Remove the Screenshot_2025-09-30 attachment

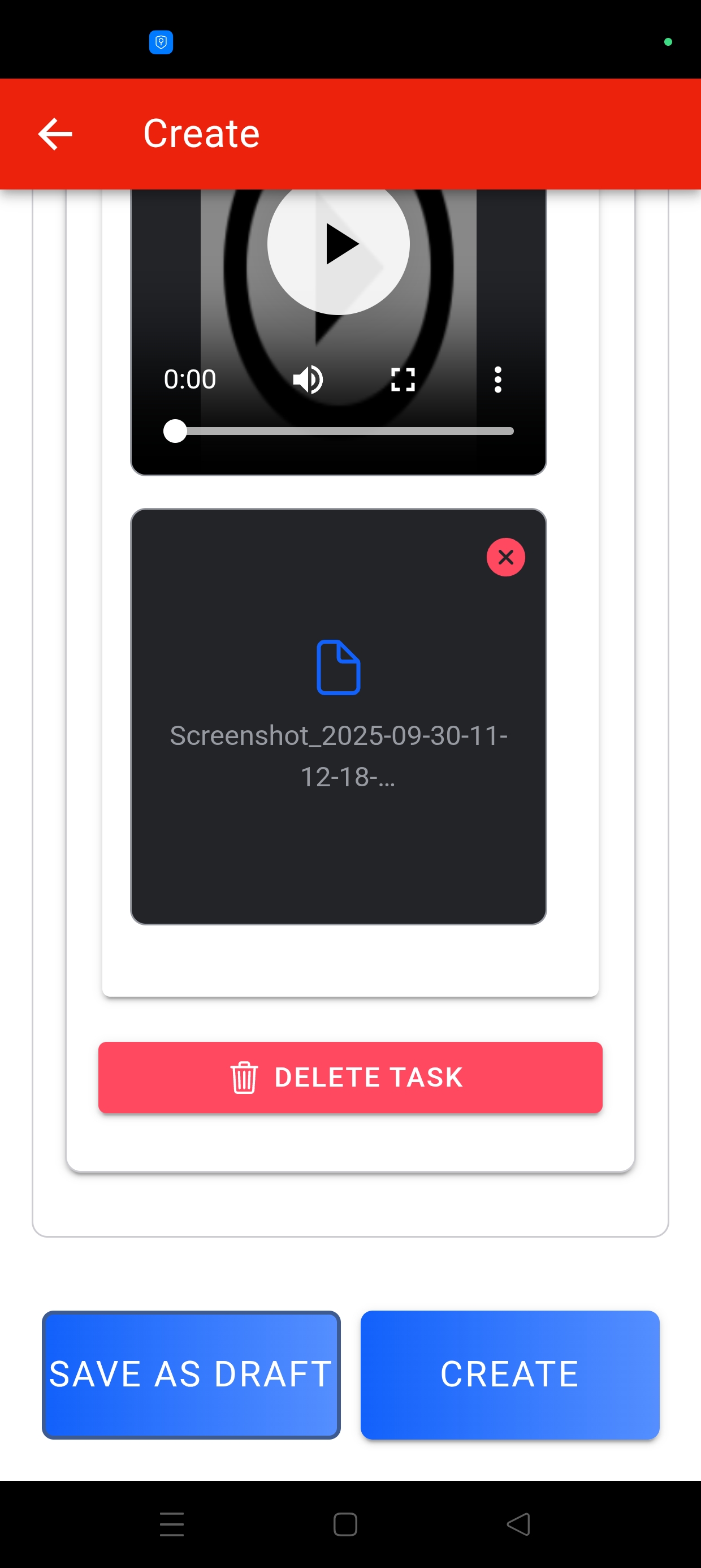click(505, 557)
